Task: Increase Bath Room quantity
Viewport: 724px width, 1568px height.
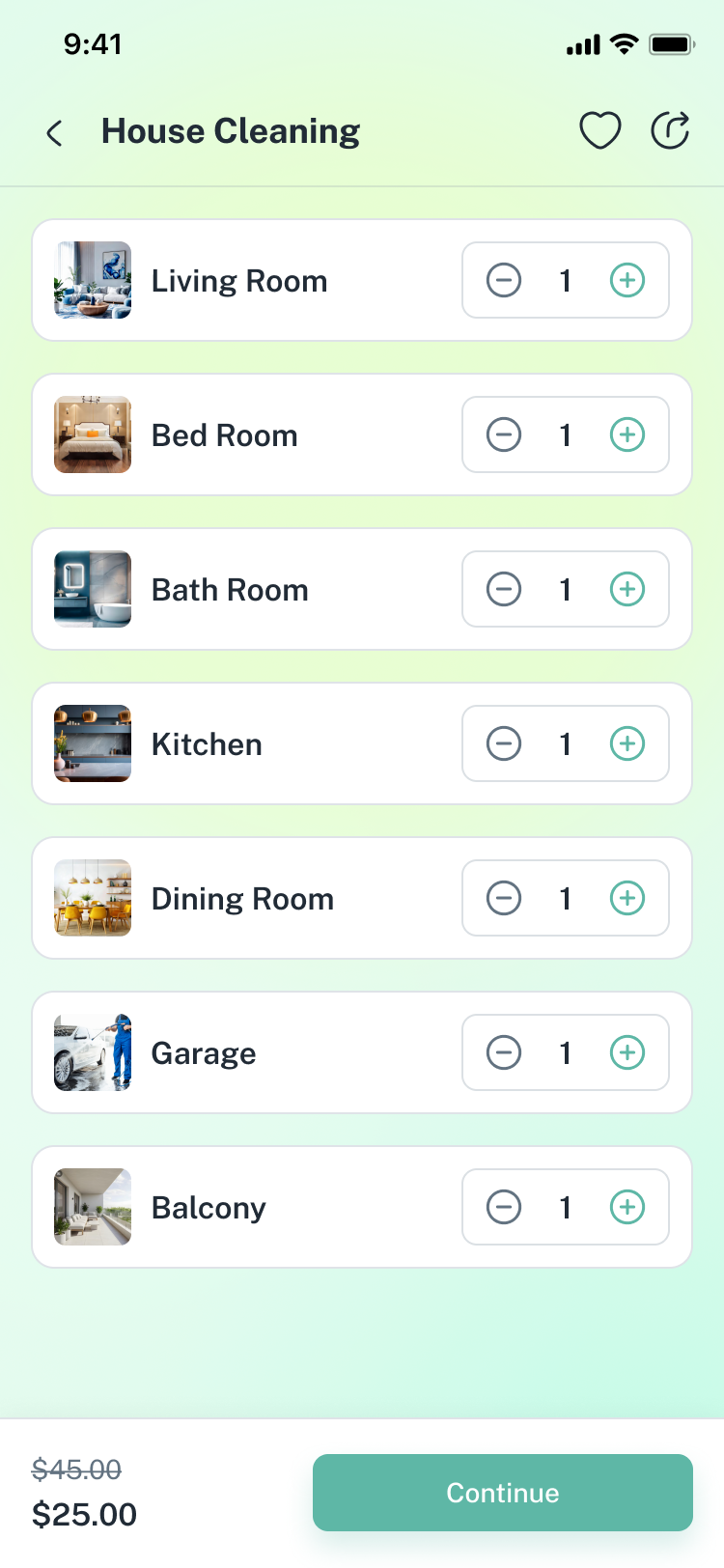Action: coord(627,589)
